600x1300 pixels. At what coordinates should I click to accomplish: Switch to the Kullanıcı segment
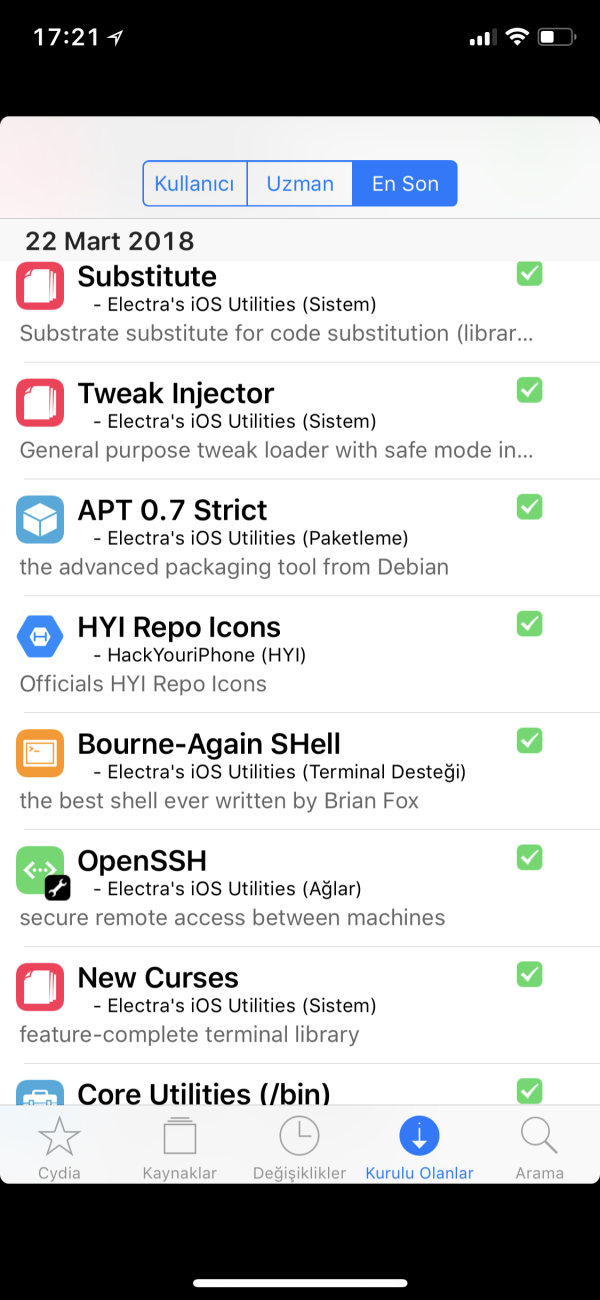(x=195, y=184)
